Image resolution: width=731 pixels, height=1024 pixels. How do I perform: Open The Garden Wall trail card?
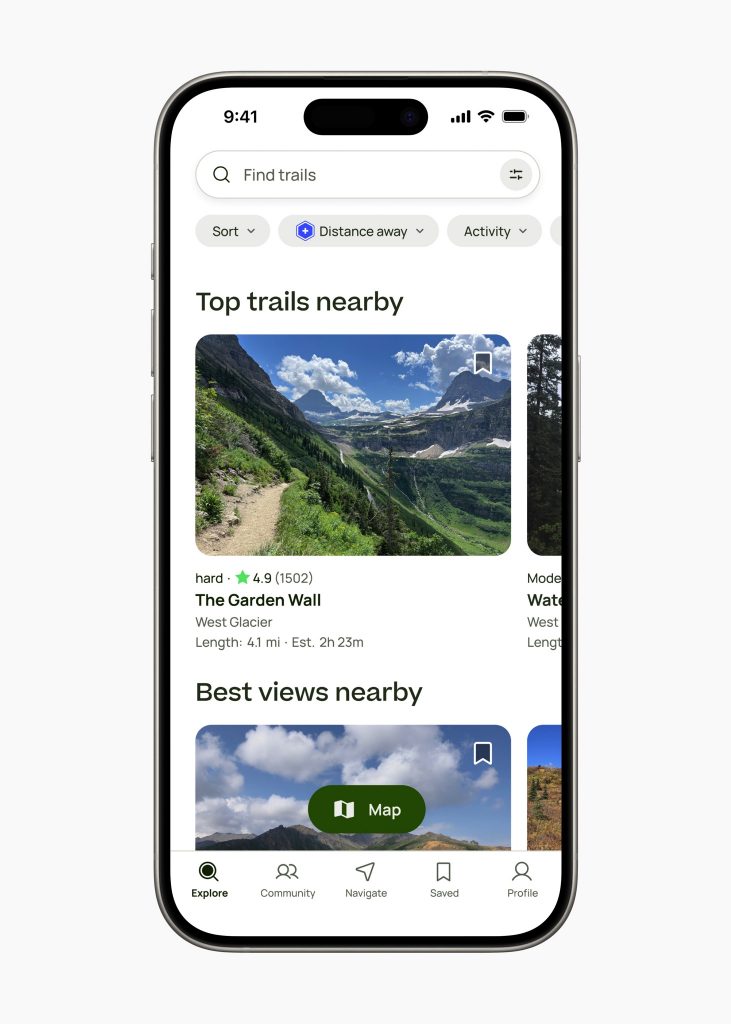pyautogui.click(x=352, y=445)
